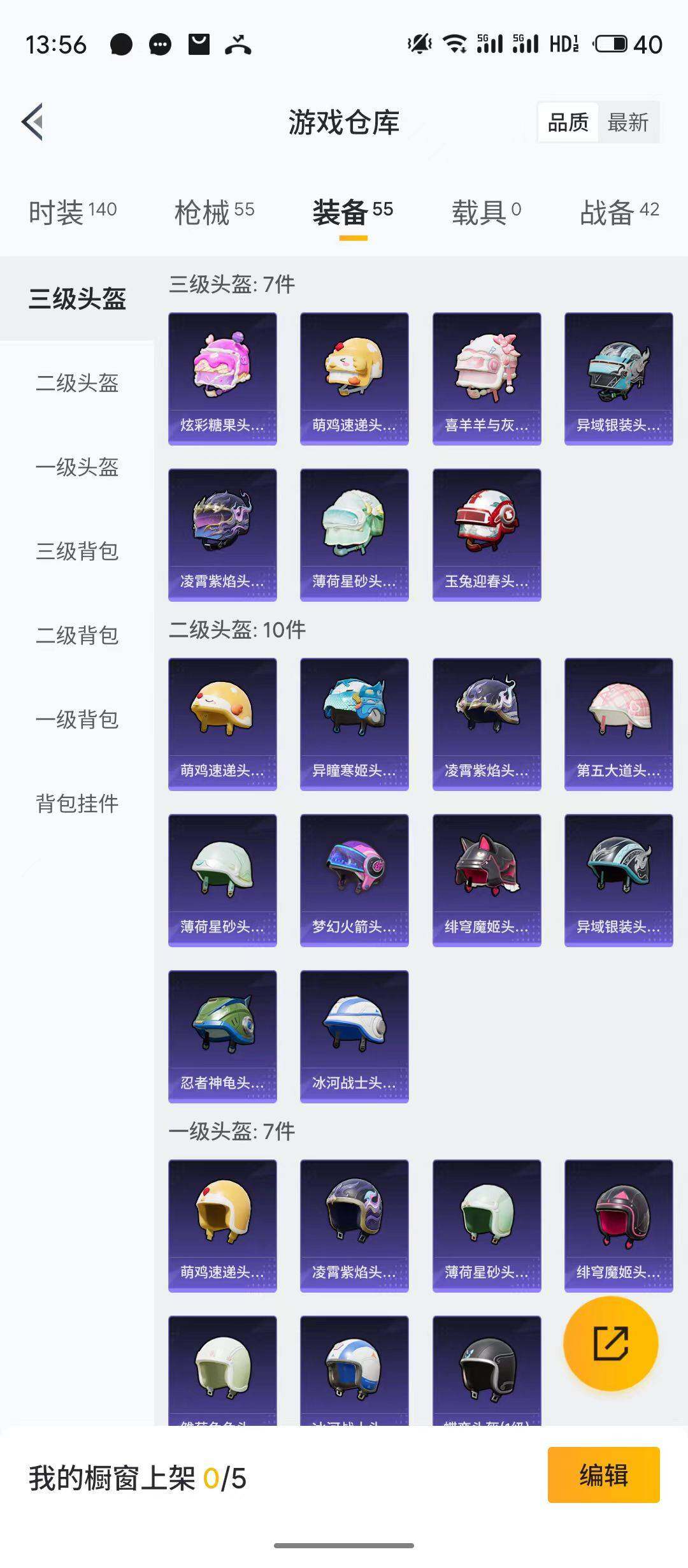Open the 异瞳寒姬 helmet item
Image resolution: width=688 pixels, height=1568 pixels.
354,724
